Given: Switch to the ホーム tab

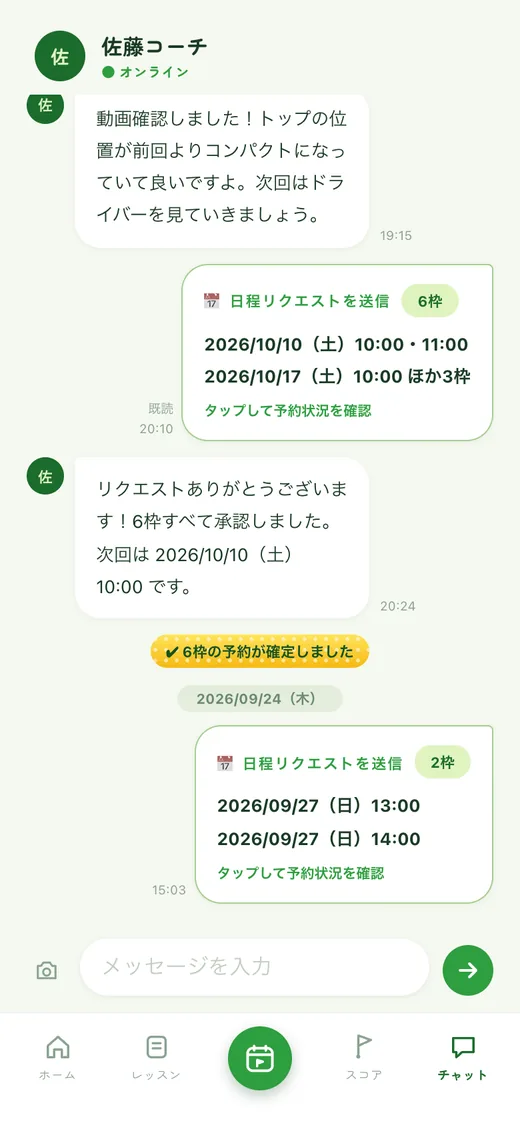Looking at the screenshot, I should click(57, 1058).
